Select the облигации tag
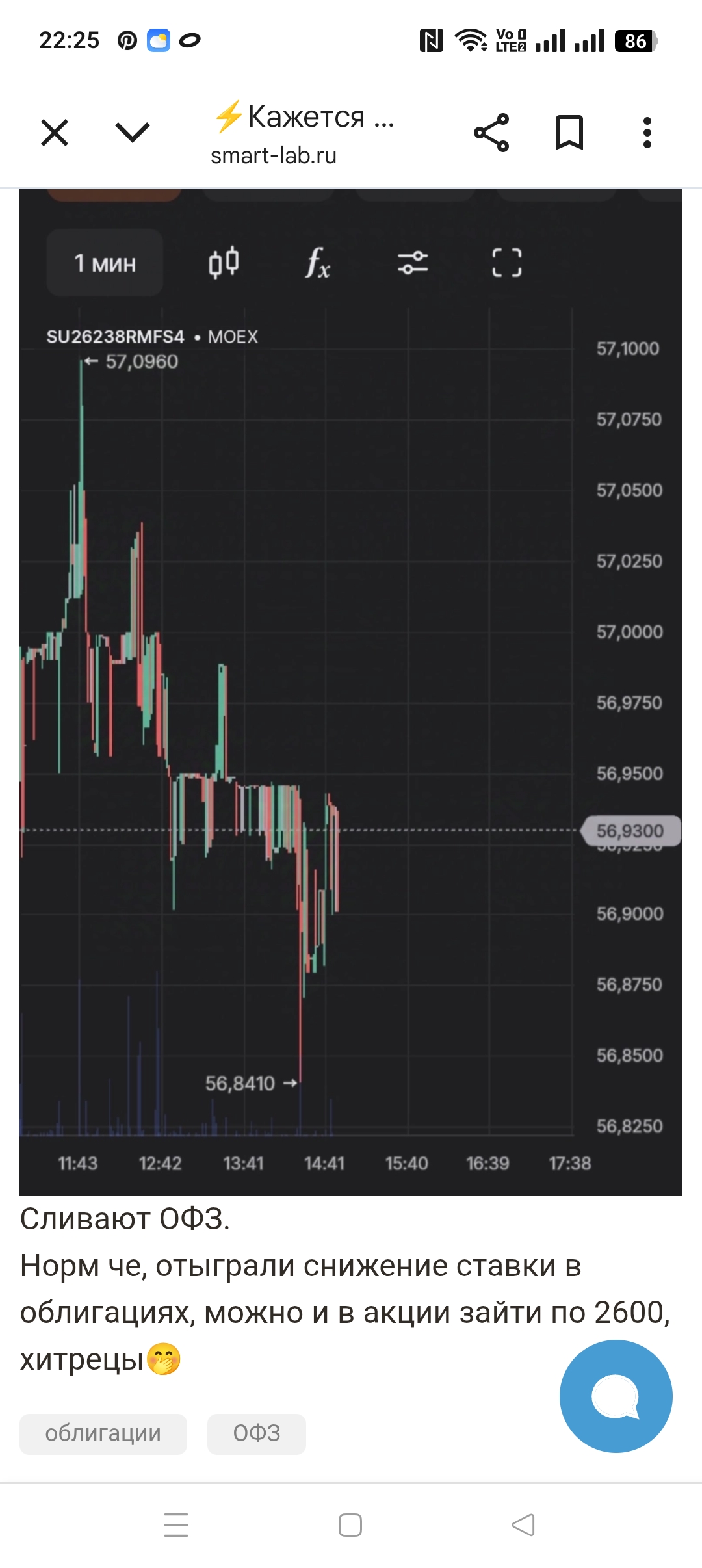 tap(103, 1433)
